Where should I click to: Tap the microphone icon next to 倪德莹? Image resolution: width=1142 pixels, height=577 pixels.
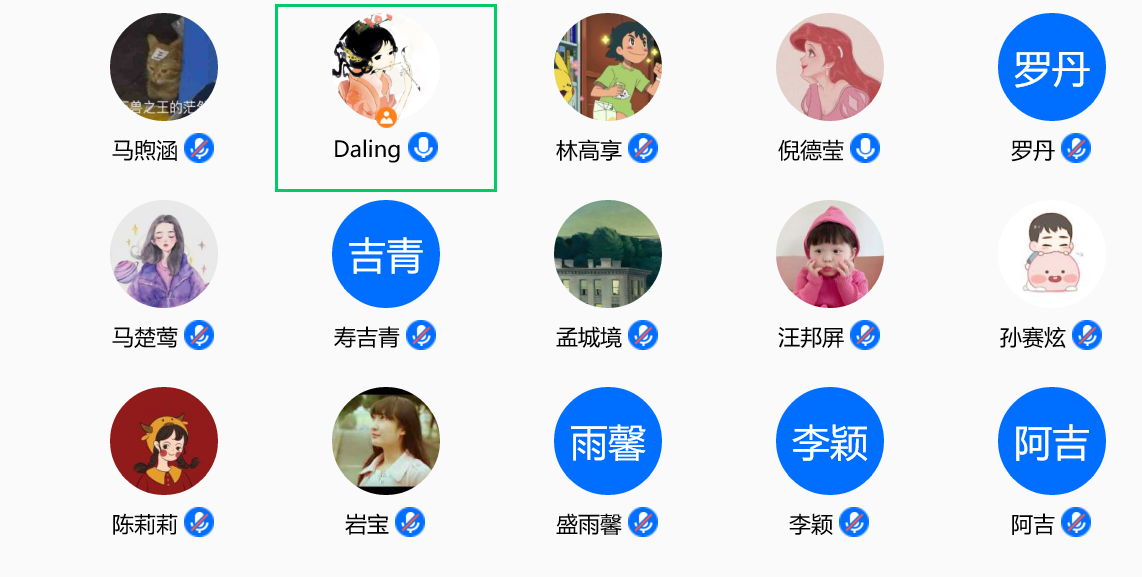[865, 149]
